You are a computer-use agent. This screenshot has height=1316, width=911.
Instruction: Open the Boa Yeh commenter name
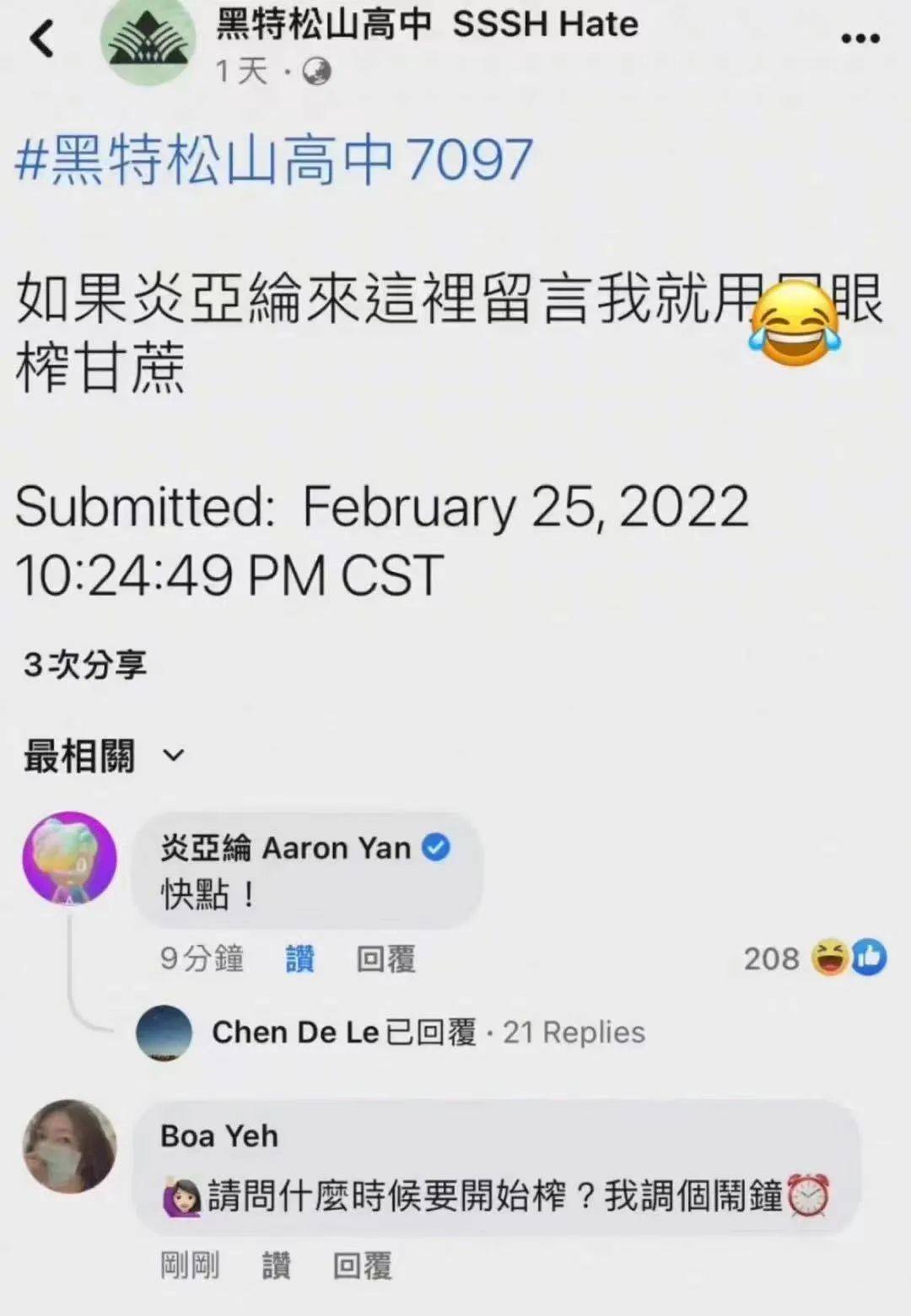pos(219,1136)
